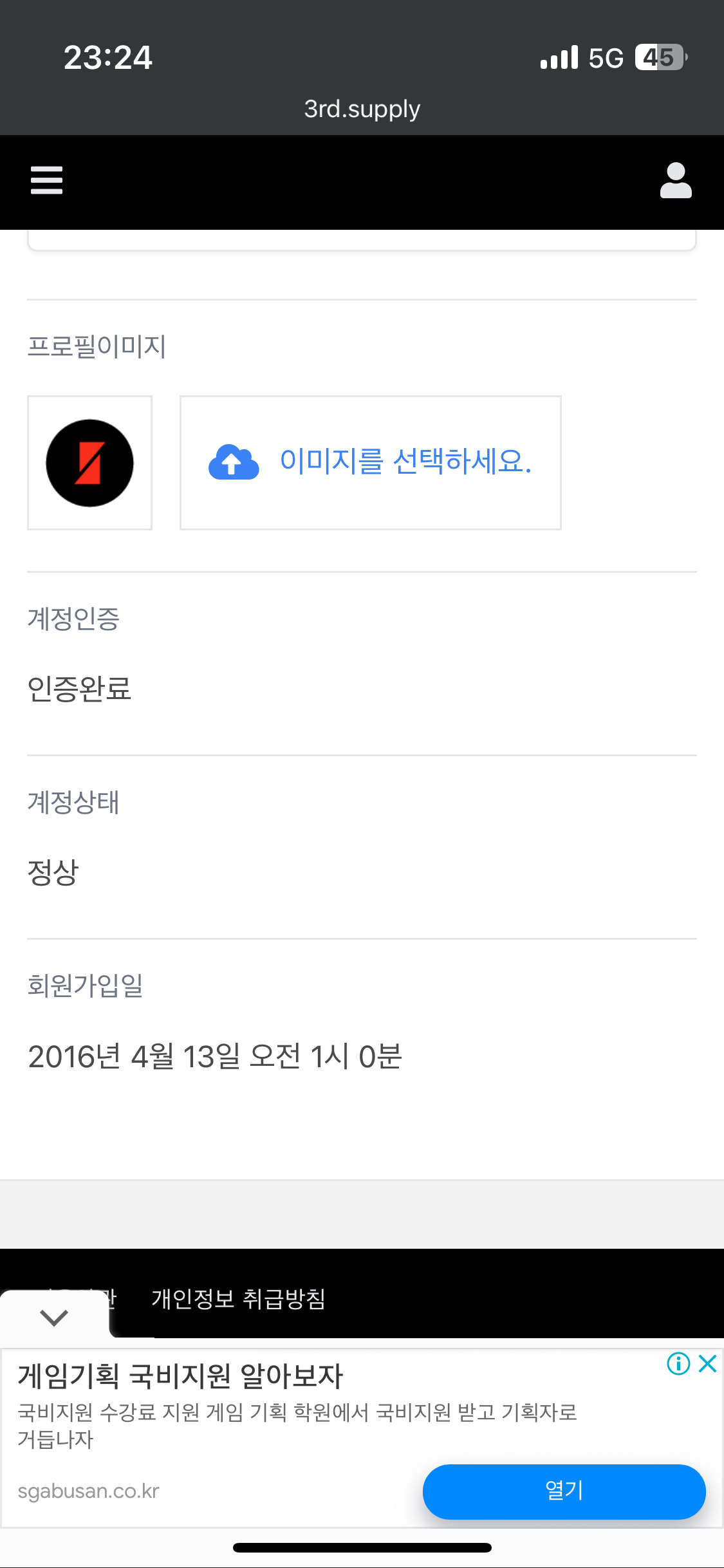The width and height of the screenshot is (724, 1568).
Task: Tap the current profile image thumbnail
Action: click(89, 463)
